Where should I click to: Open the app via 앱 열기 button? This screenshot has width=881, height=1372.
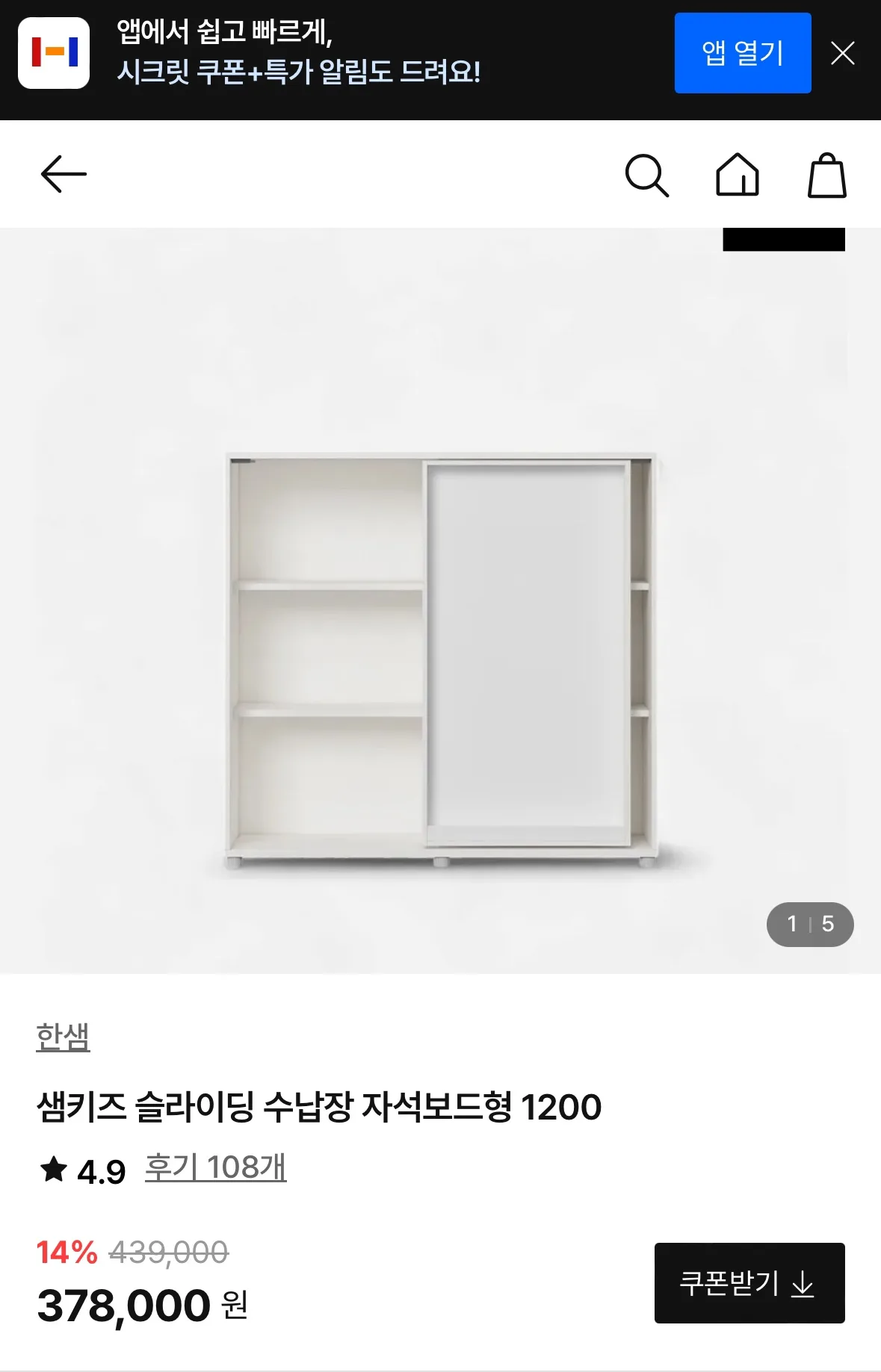[742, 53]
